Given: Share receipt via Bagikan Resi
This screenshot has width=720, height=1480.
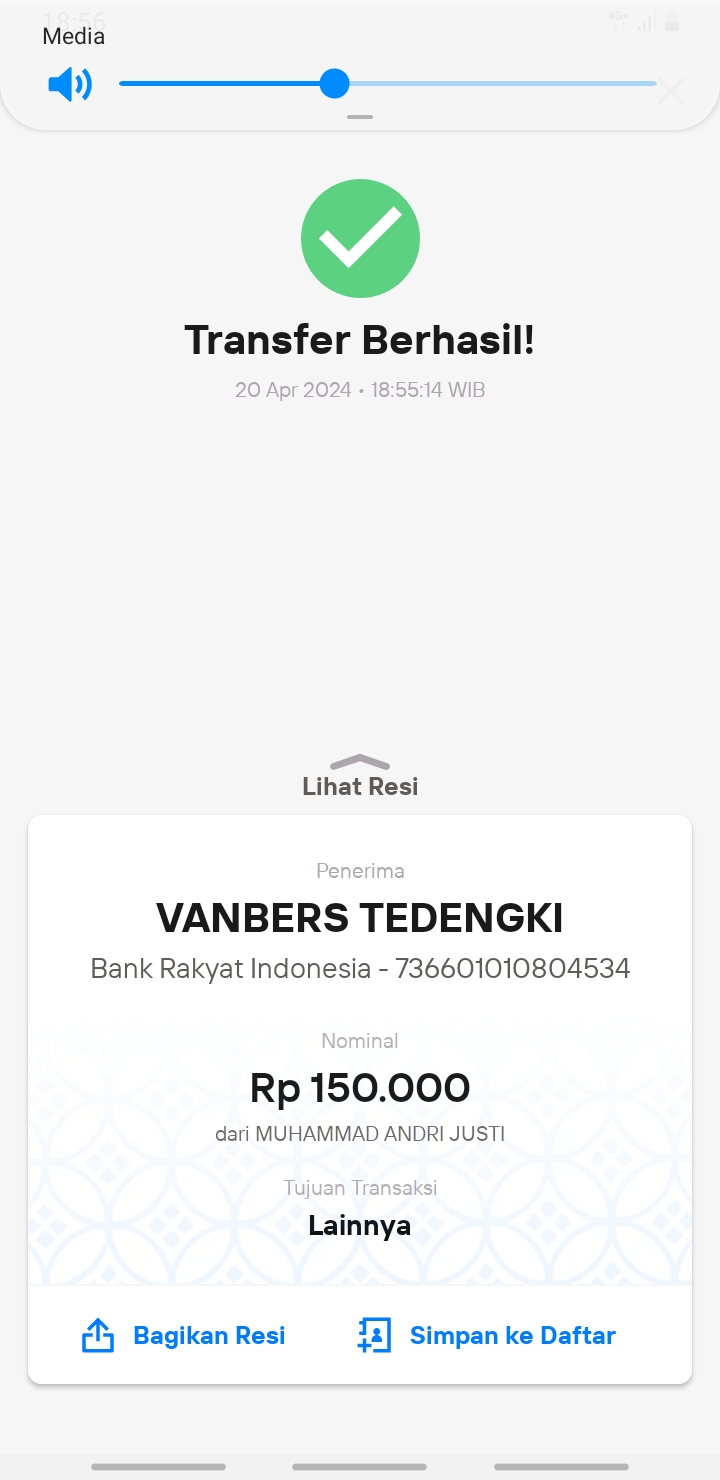Looking at the screenshot, I should coord(183,1335).
